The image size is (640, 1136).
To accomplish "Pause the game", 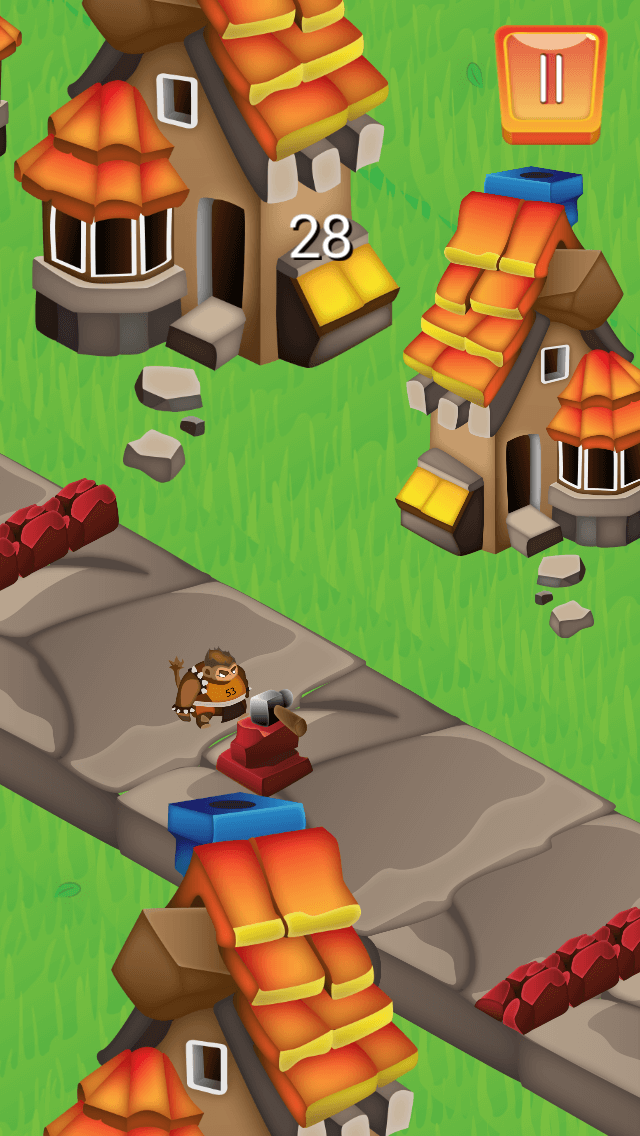I will [551, 84].
